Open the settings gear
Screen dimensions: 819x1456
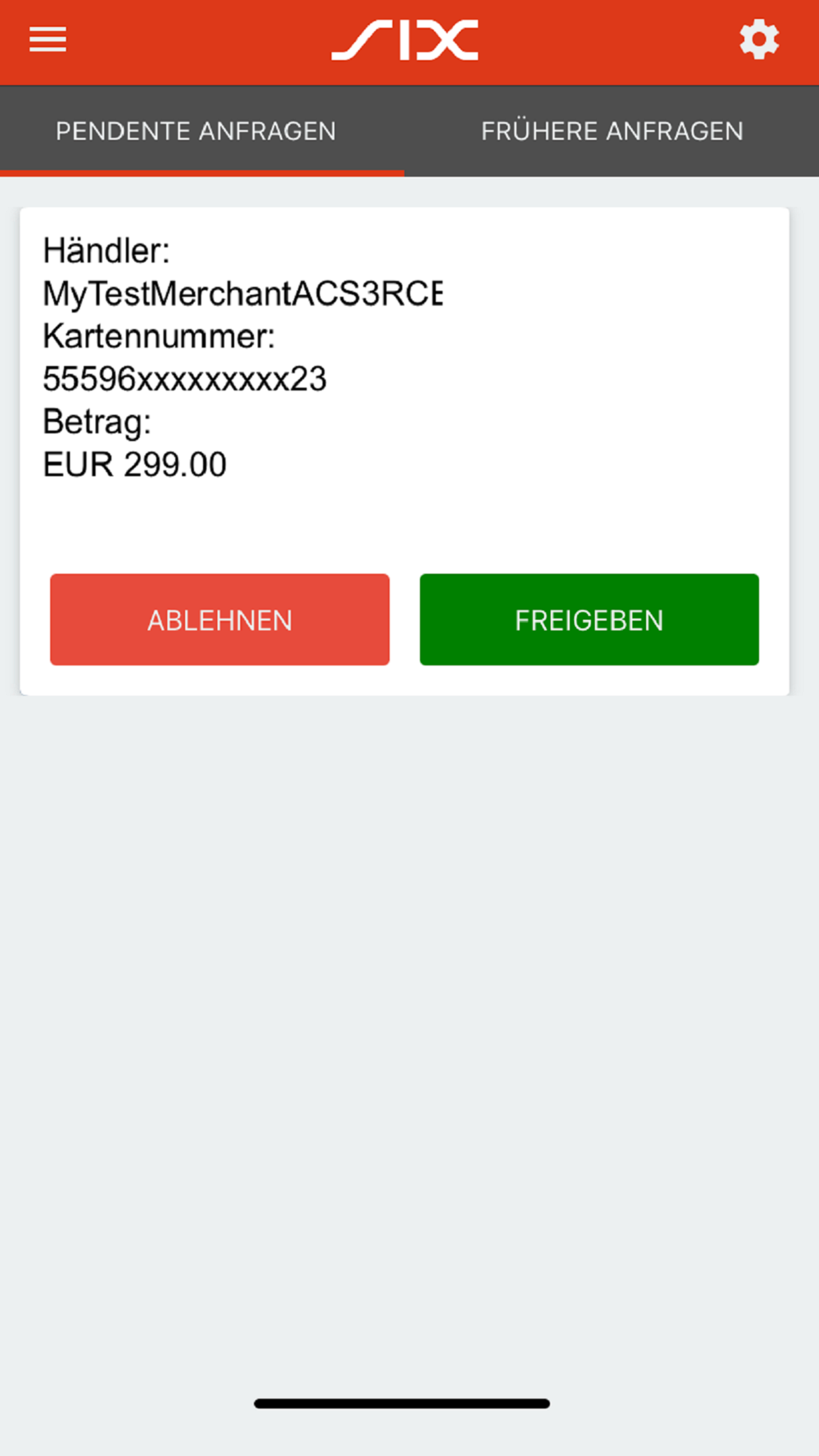[759, 40]
